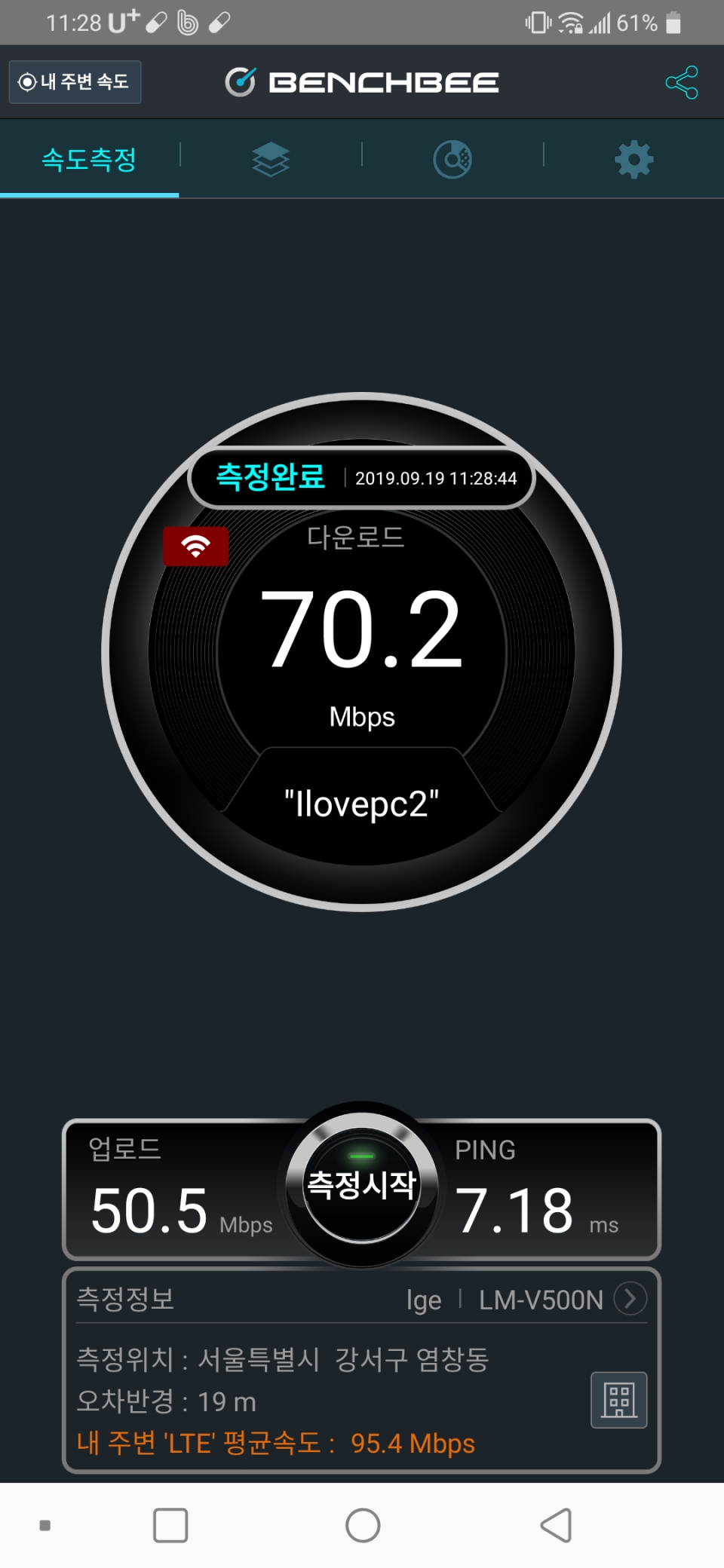724x1568 pixels.
Task: Start measurement with 측정시작 button
Action: (x=362, y=1184)
